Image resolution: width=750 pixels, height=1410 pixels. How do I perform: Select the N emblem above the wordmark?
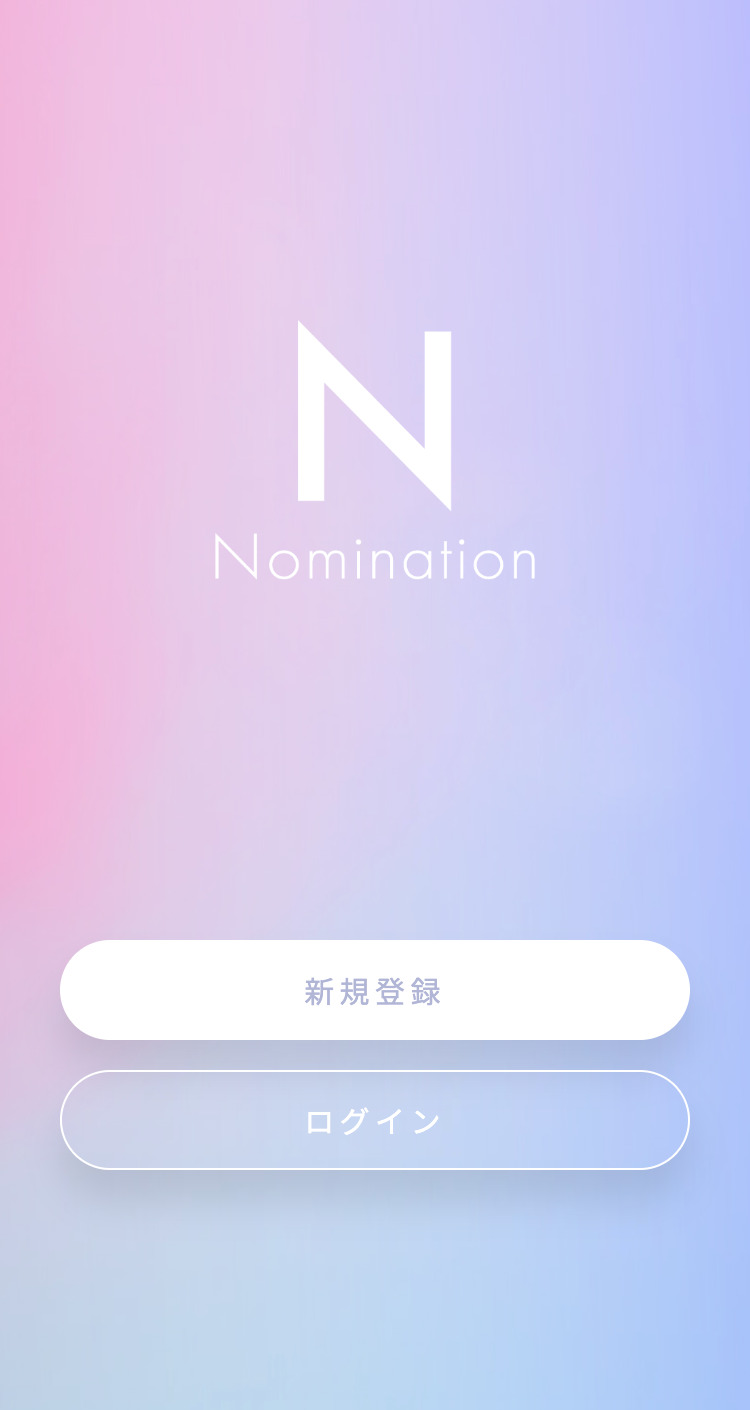click(x=375, y=415)
